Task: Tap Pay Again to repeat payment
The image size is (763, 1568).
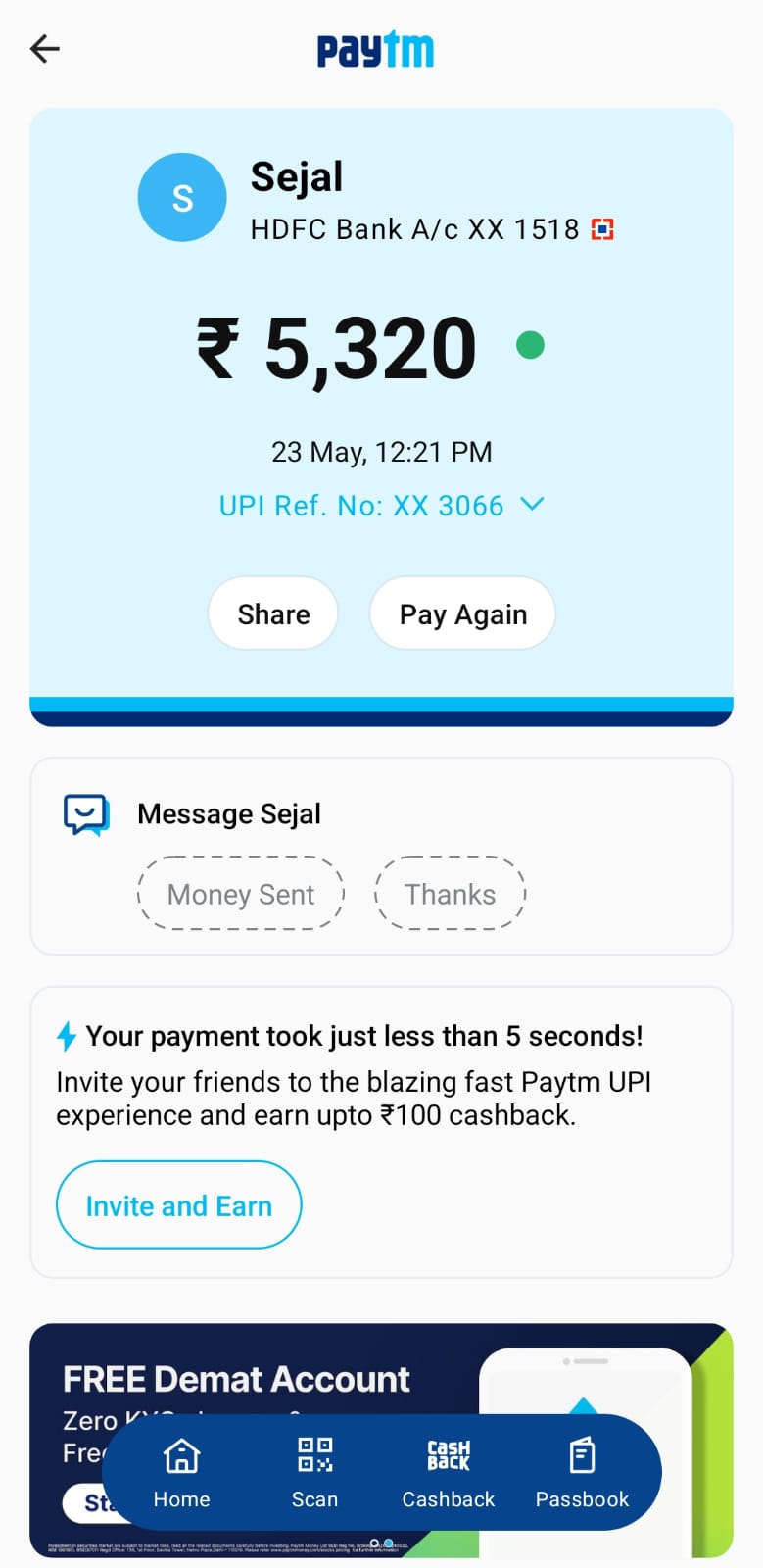Action: tap(462, 613)
